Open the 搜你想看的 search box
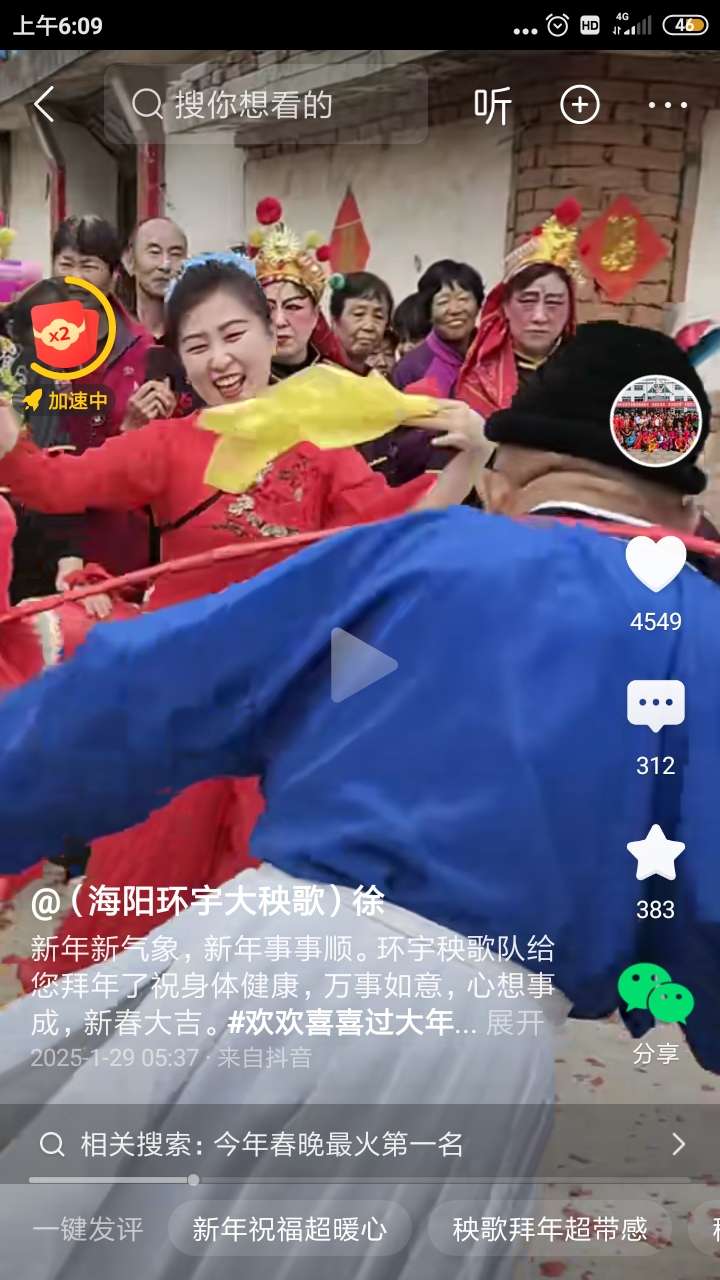 tap(266, 105)
